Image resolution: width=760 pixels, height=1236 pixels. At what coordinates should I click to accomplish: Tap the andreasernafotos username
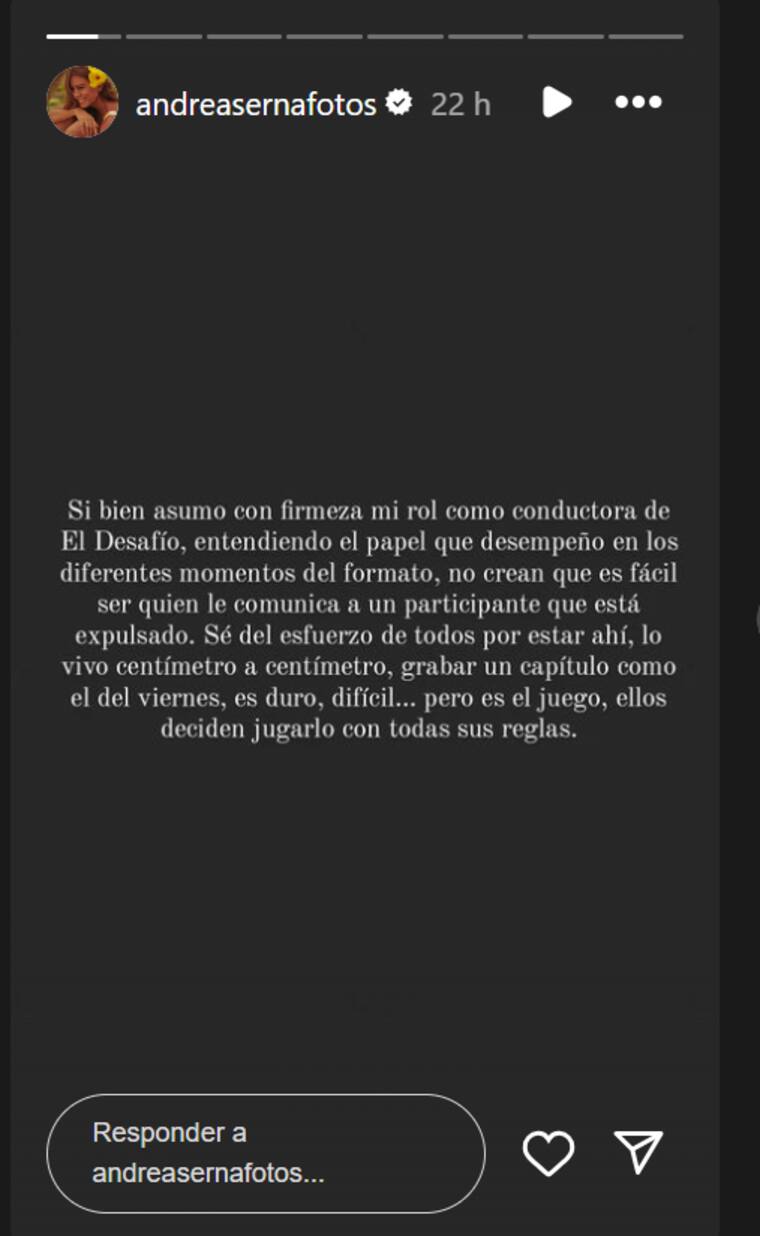coord(256,104)
